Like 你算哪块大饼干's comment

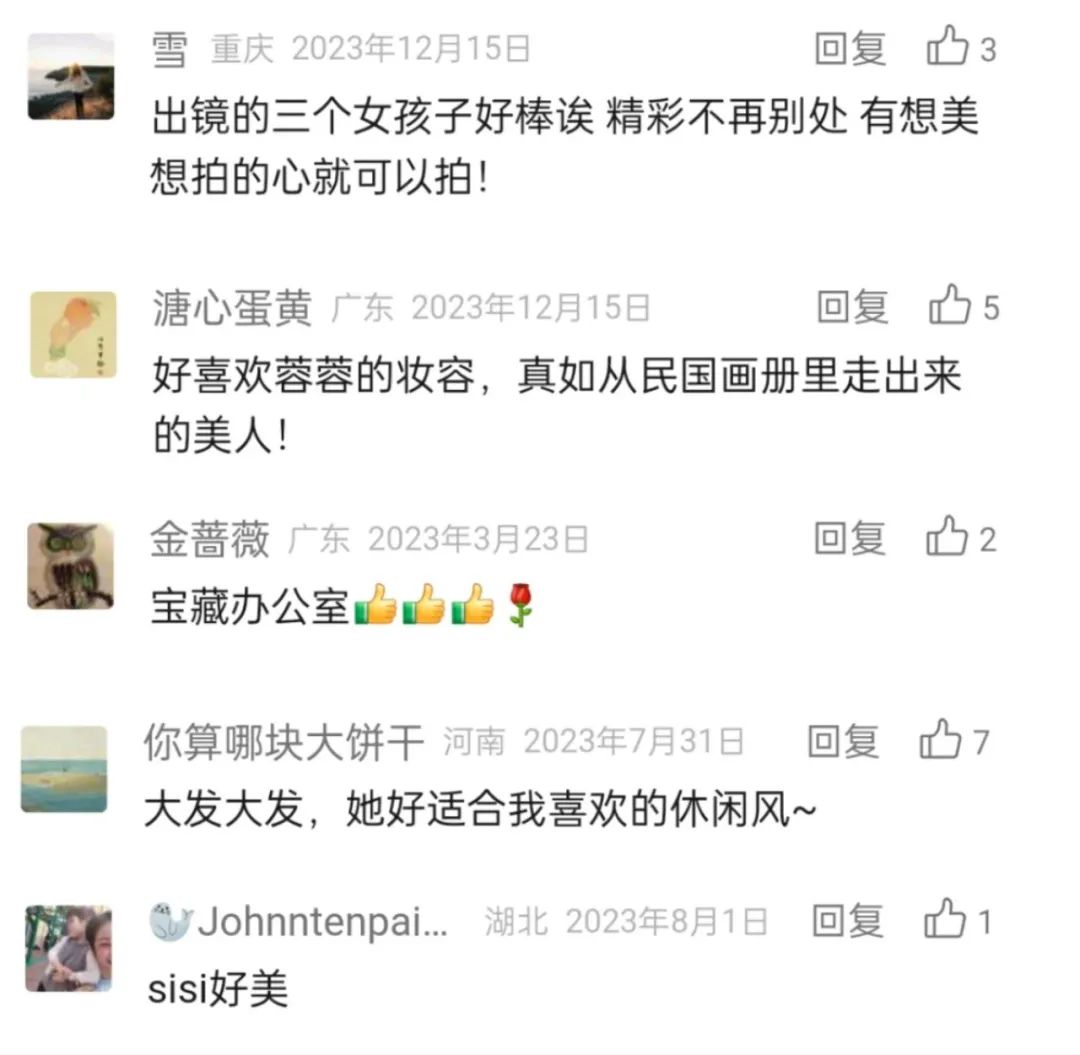pos(941,740)
